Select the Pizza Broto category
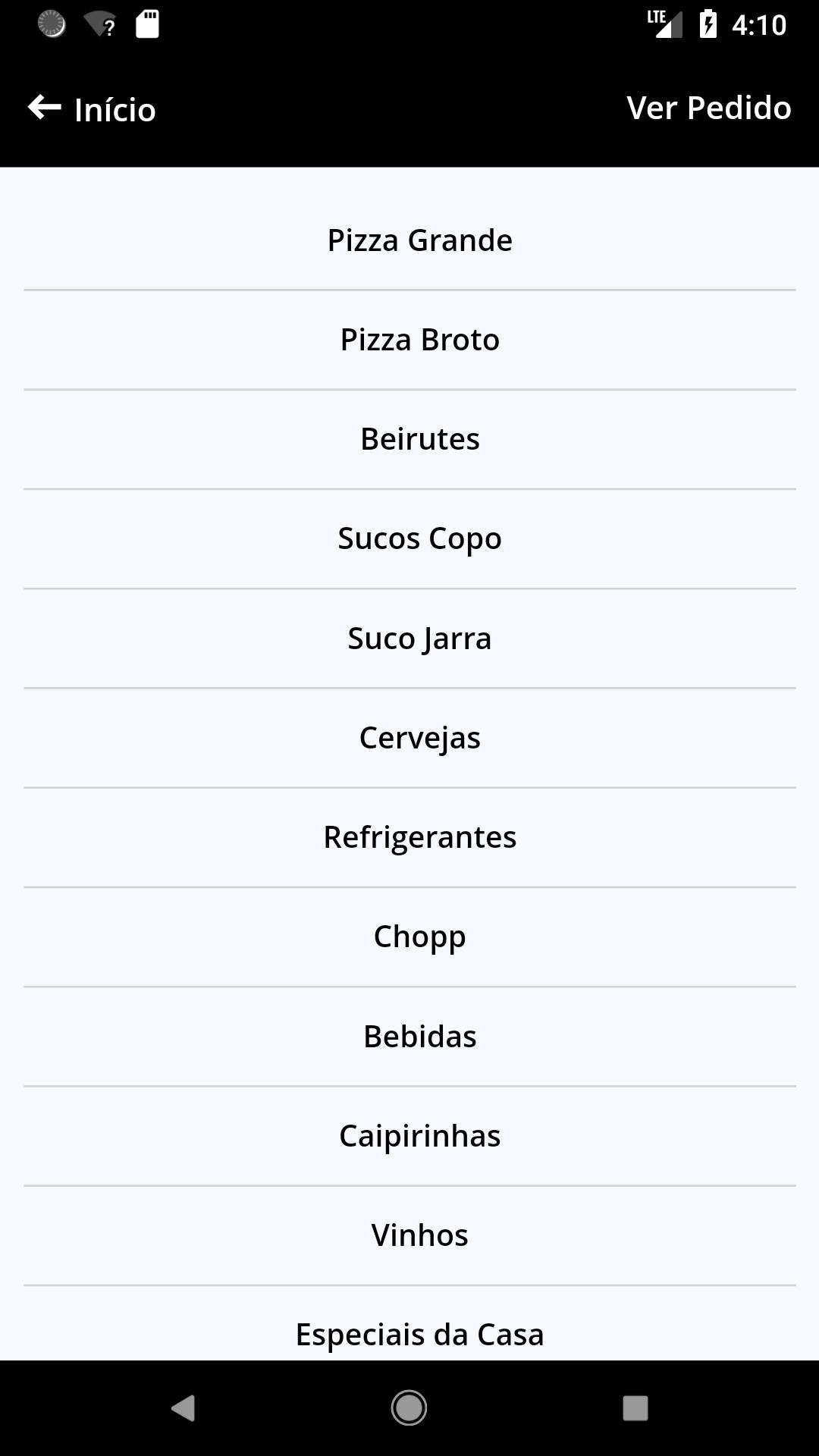This screenshot has width=819, height=1456. pos(409,340)
